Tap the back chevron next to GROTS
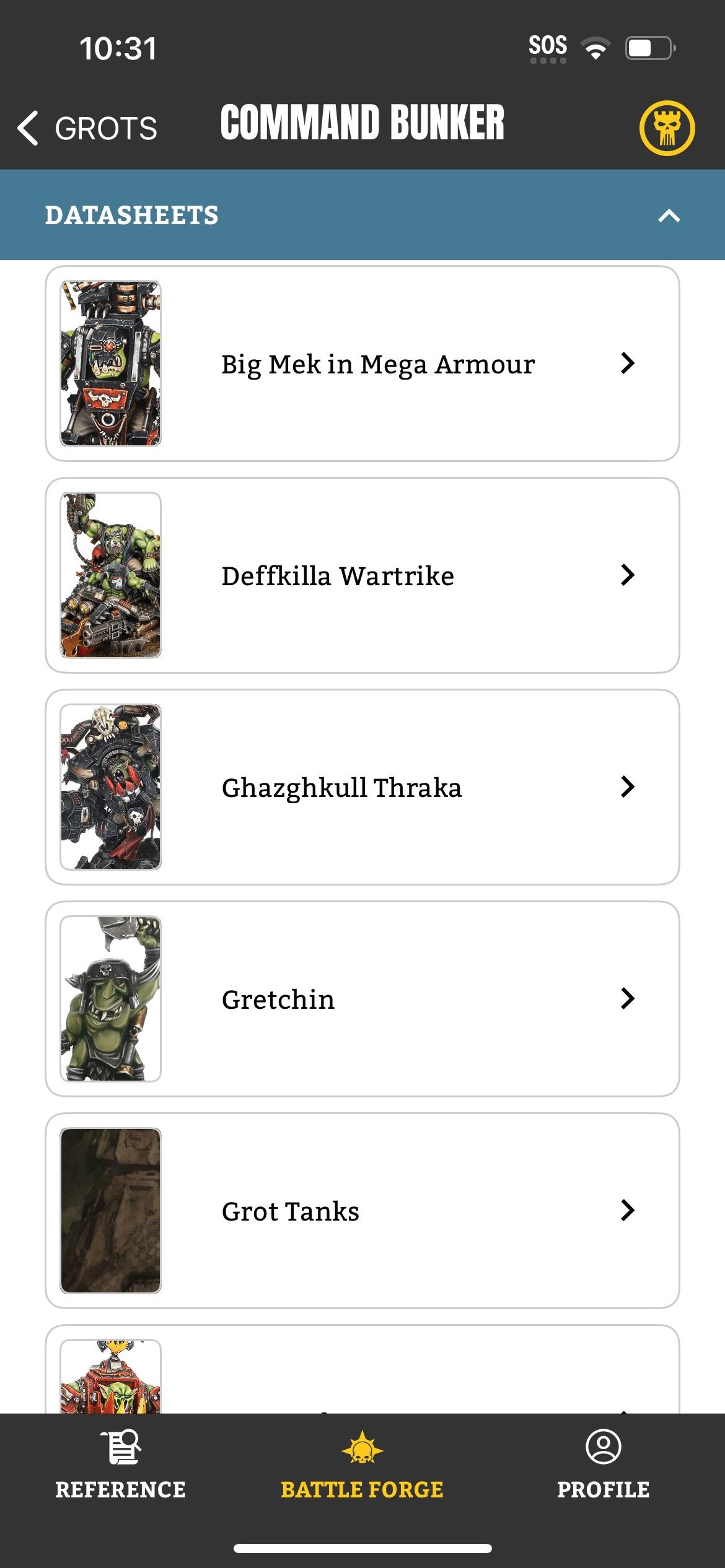 click(27, 127)
